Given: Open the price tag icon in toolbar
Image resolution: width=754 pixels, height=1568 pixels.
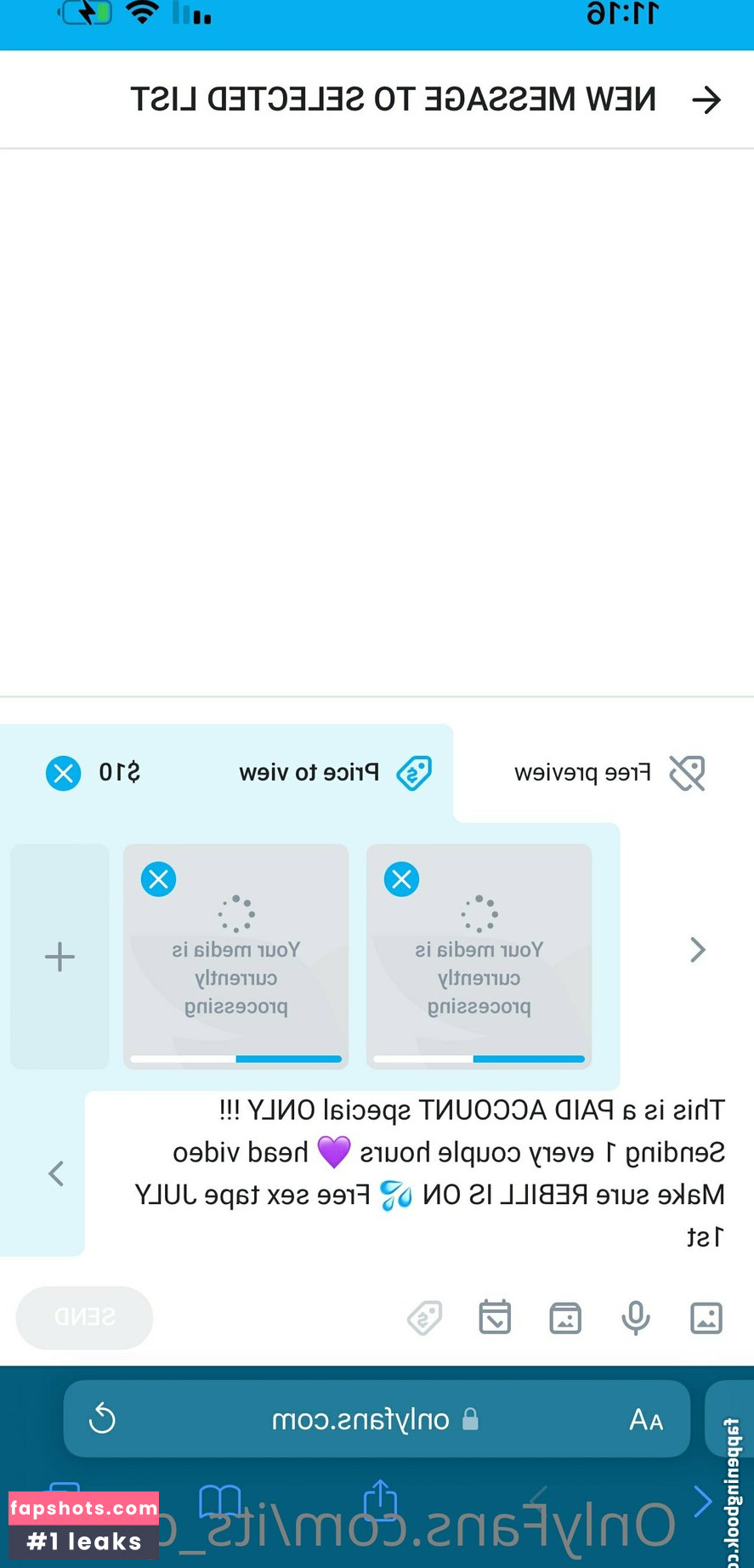Looking at the screenshot, I should [x=424, y=1318].
